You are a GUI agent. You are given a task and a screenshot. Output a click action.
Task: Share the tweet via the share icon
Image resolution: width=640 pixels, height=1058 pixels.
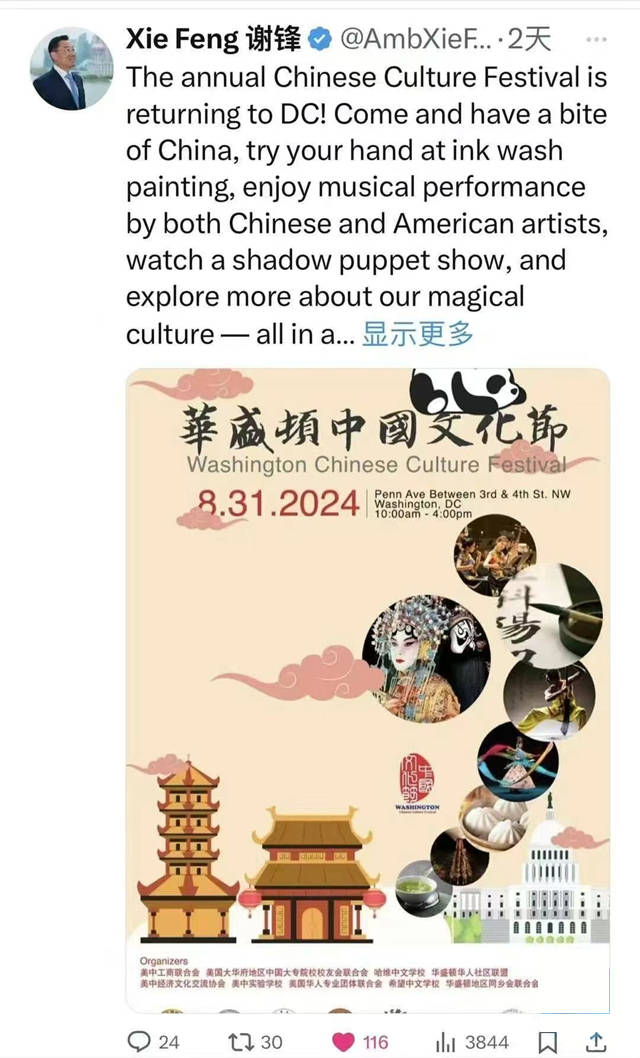596,1041
